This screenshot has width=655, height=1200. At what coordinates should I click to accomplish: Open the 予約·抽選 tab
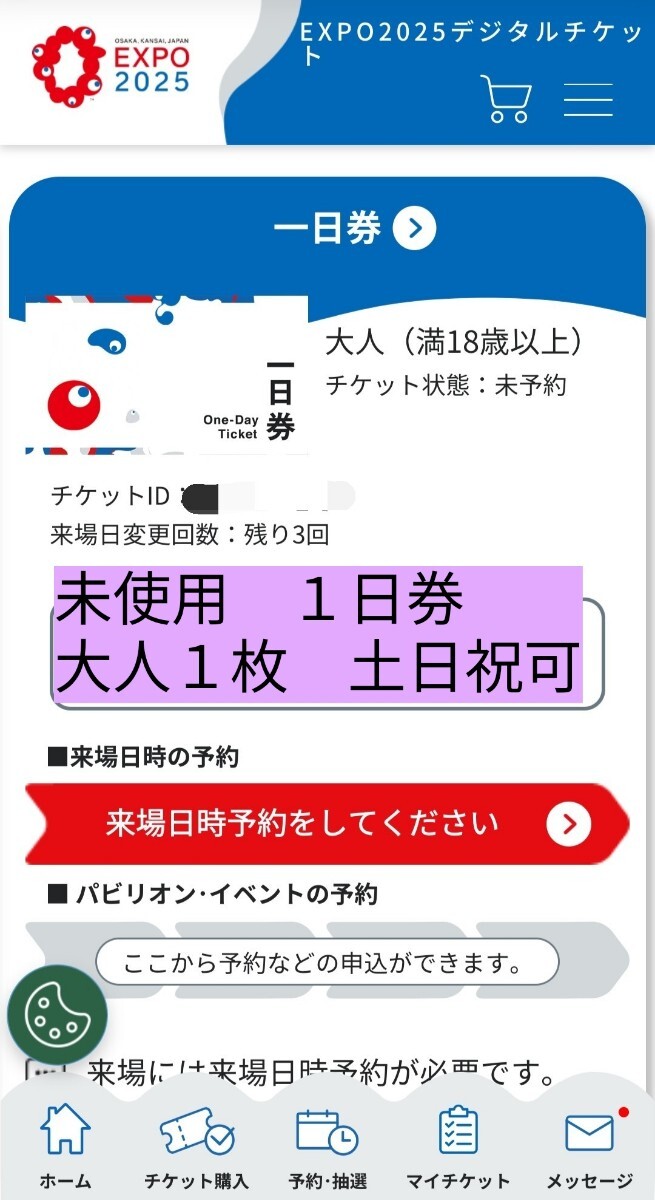coord(327,1145)
